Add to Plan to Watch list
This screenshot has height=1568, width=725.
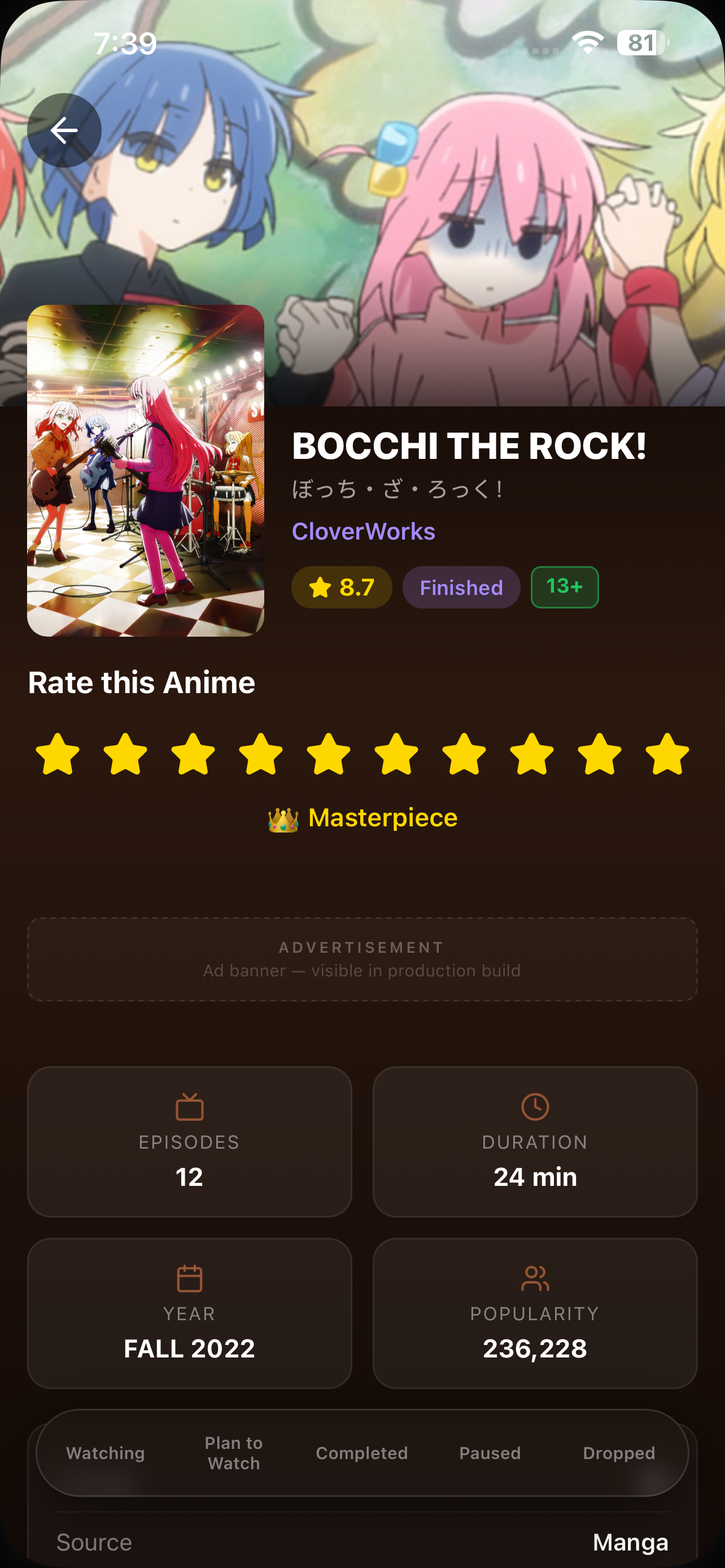coord(234,1453)
